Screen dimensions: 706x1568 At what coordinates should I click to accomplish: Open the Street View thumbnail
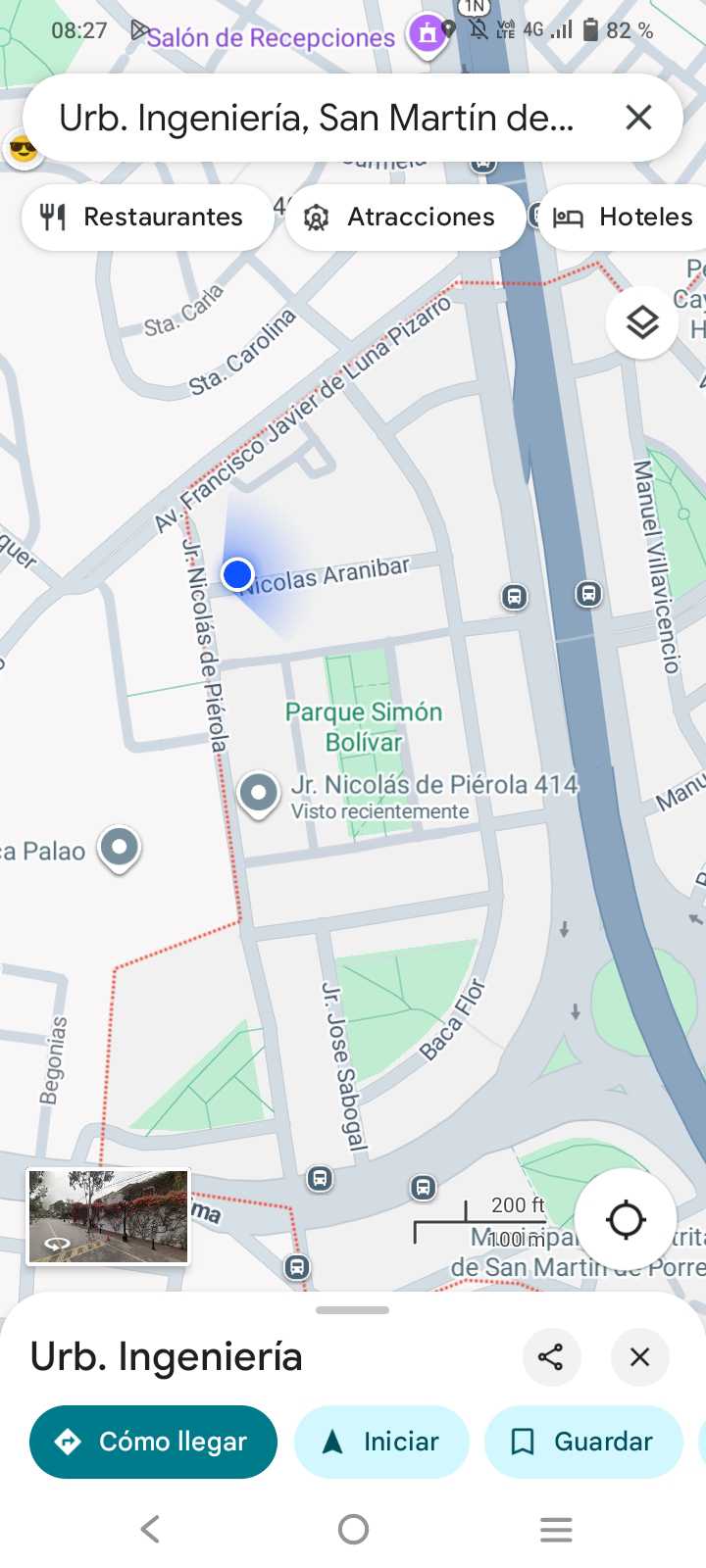pyautogui.click(x=108, y=1216)
